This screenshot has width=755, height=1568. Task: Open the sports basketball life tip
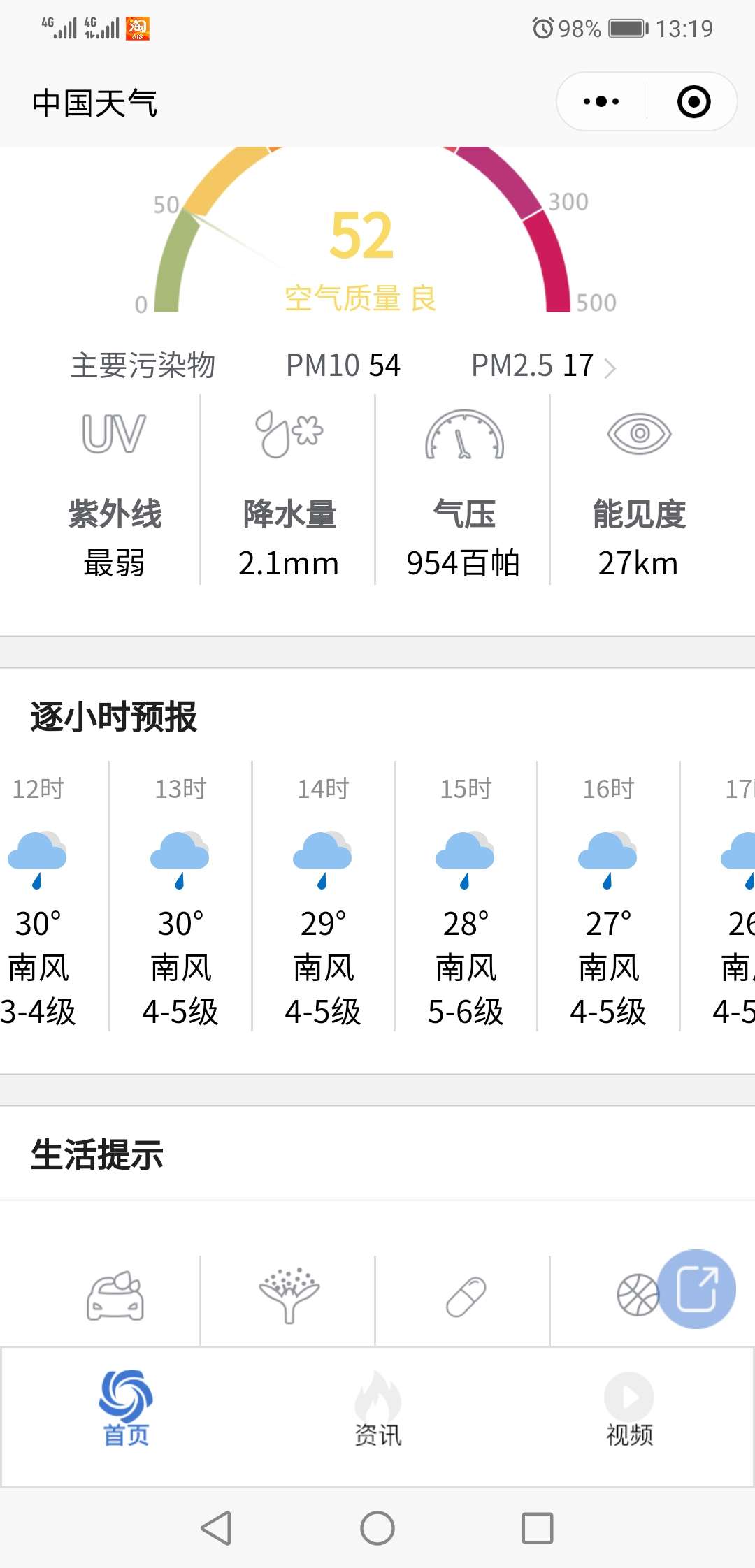point(637,1296)
